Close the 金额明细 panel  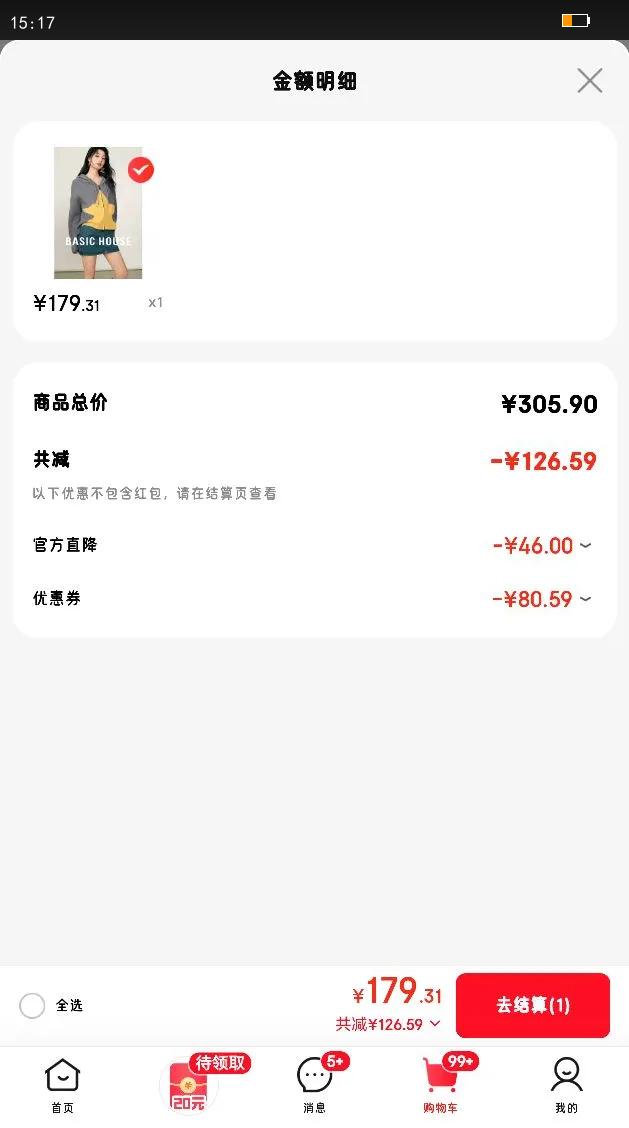click(x=590, y=81)
